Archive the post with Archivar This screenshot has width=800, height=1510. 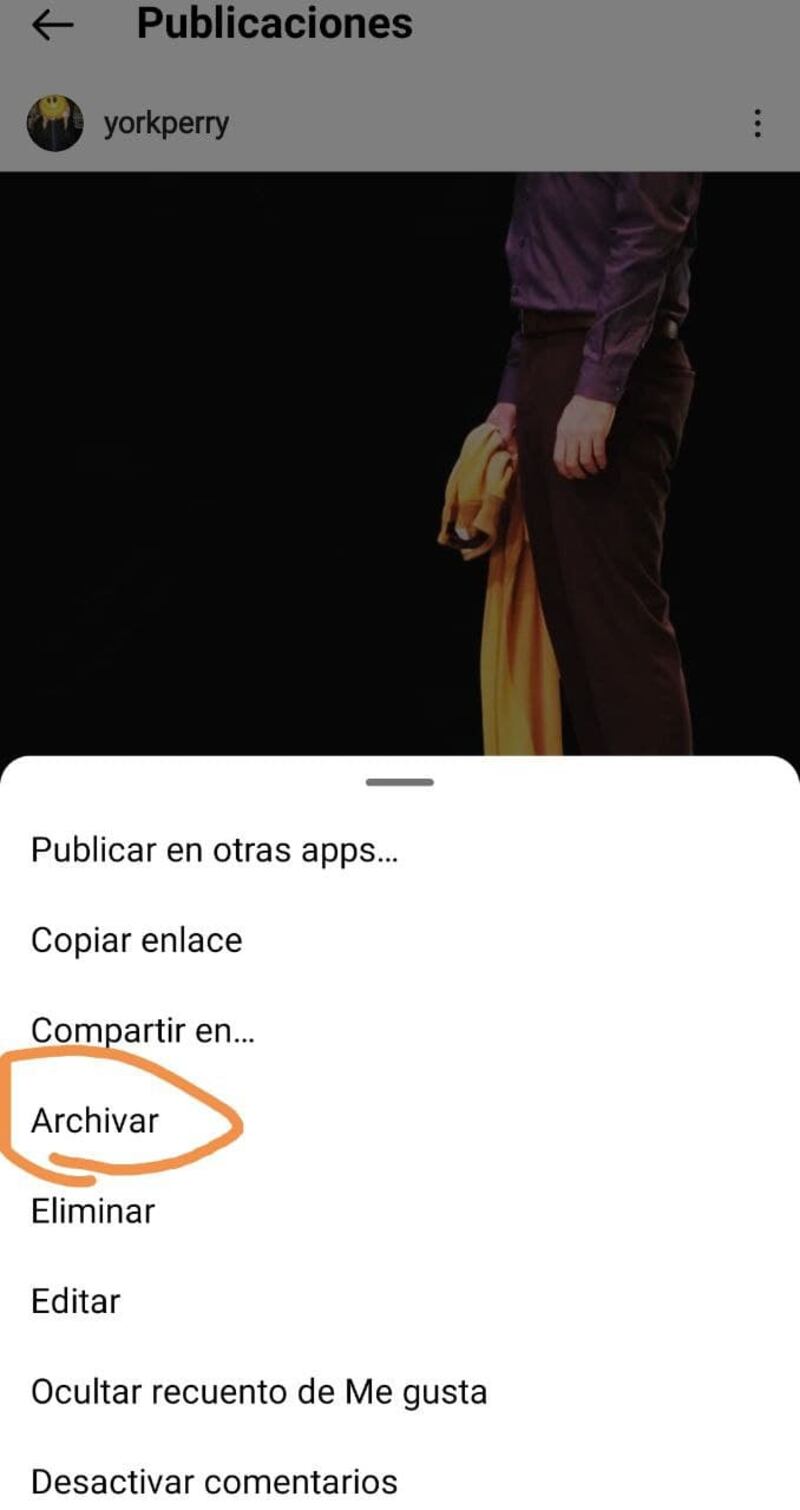95,1120
